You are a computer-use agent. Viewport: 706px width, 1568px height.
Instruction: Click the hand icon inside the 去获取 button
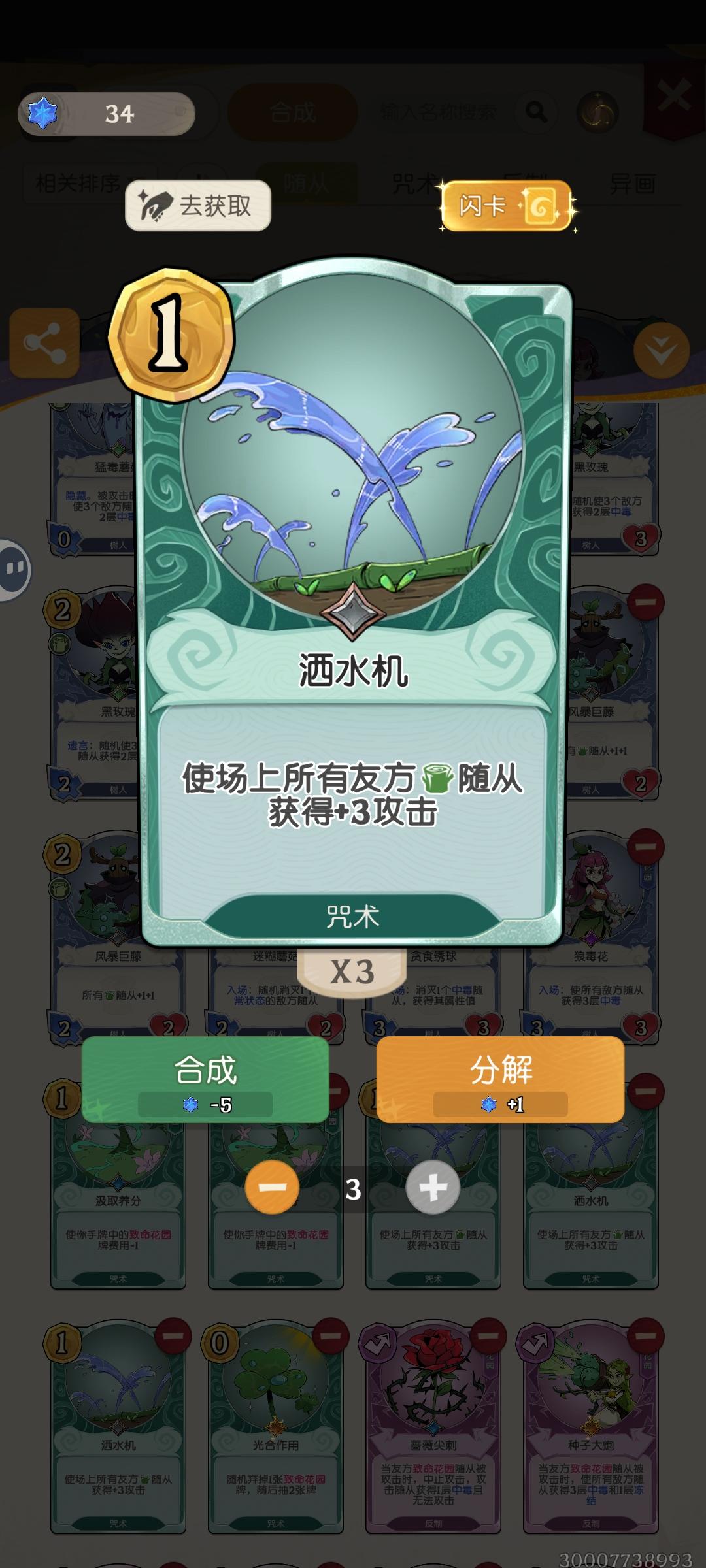[x=155, y=204]
